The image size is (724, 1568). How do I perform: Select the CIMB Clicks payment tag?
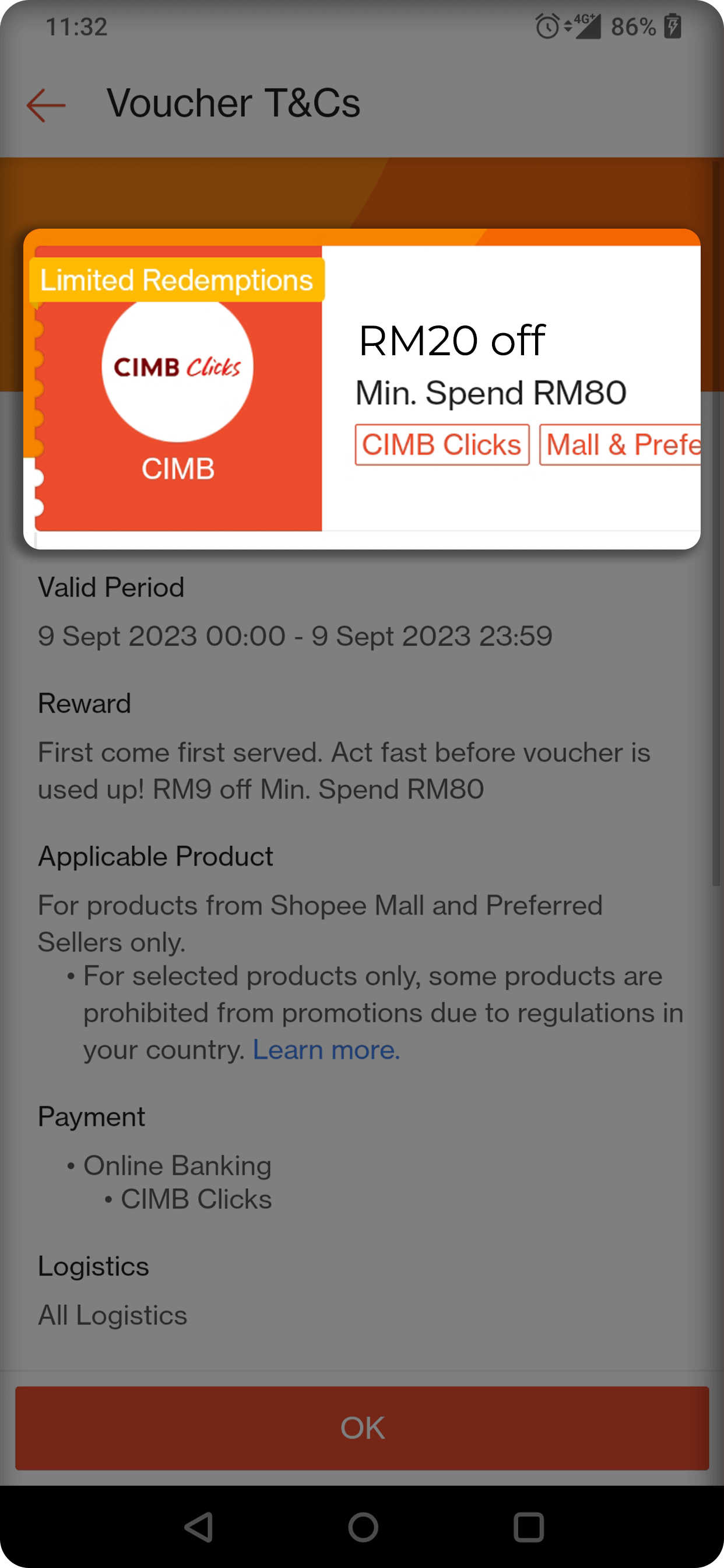(x=442, y=444)
